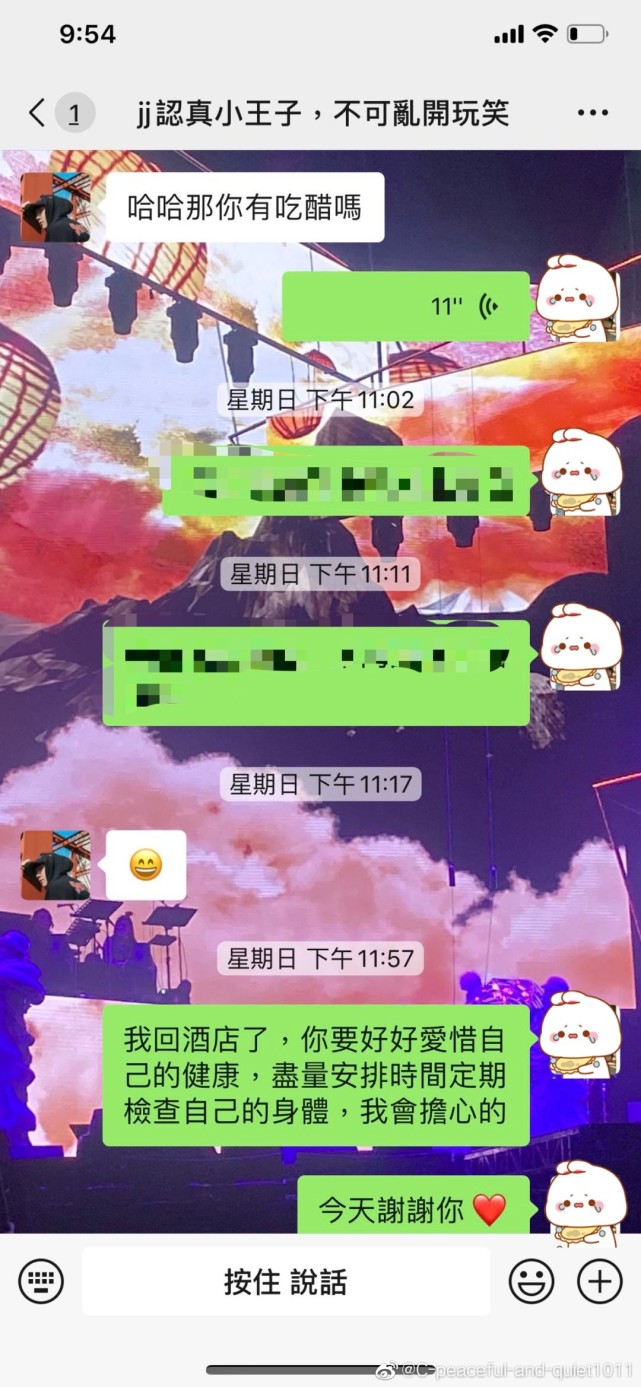Screen dimensions: 641x1387
Task: Open the plus attachment menu
Action: tap(599, 1280)
